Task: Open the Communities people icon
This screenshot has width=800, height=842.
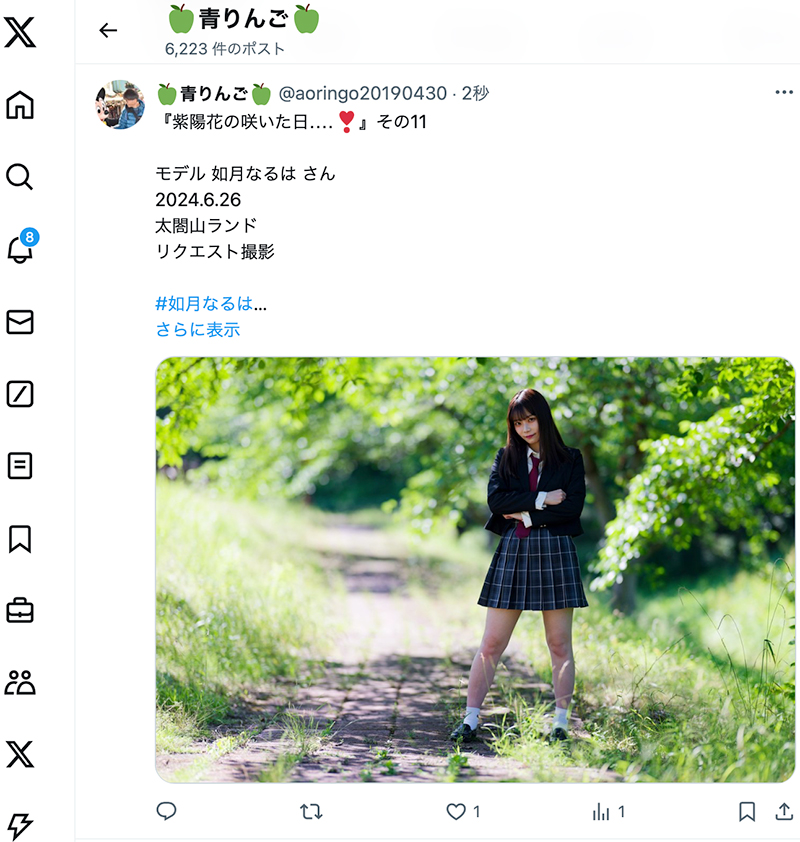Action: point(20,682)
